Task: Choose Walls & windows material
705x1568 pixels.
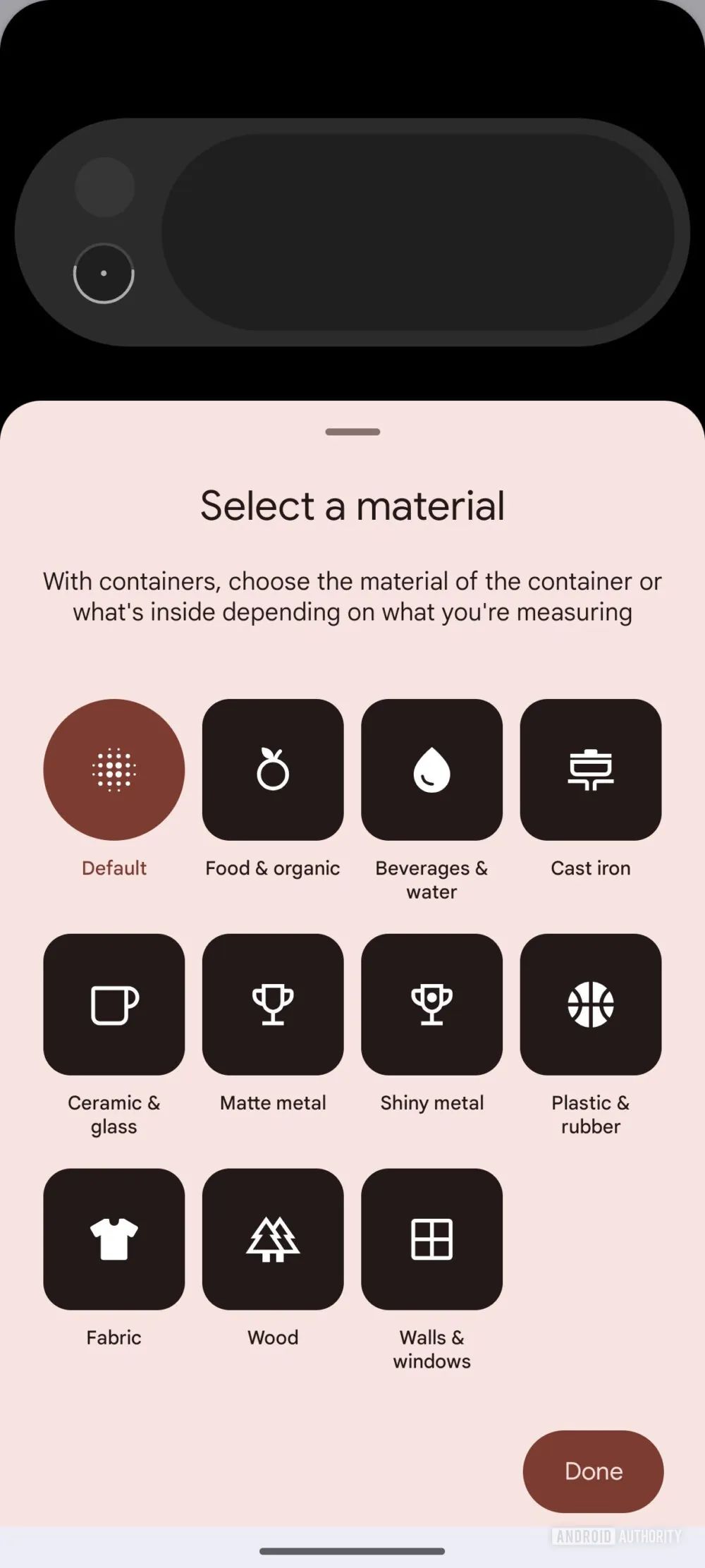Action: [431, 1239]
